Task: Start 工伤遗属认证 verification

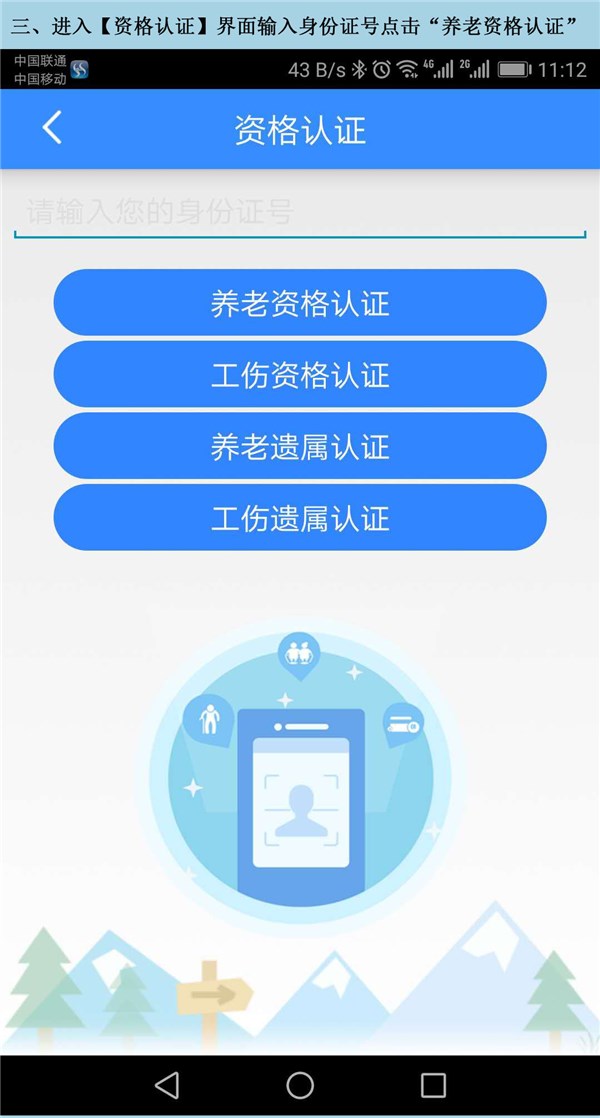Action: [x=300, y=518]
